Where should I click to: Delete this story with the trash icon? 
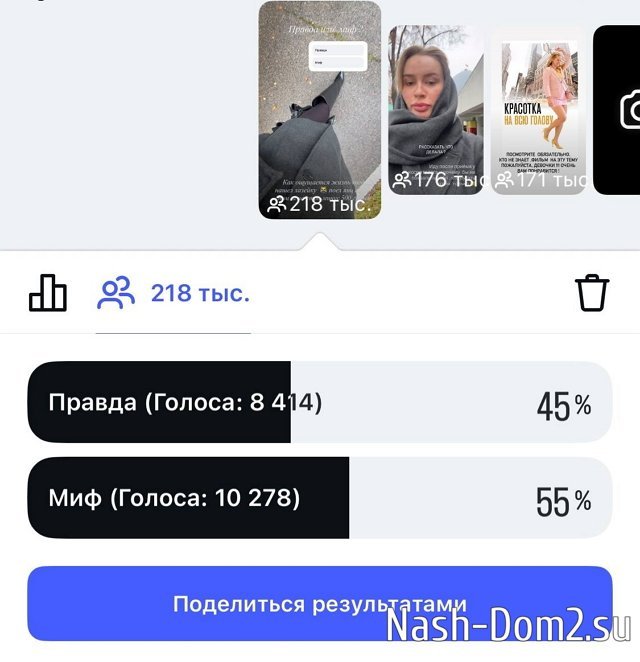(x=592, y=293)
